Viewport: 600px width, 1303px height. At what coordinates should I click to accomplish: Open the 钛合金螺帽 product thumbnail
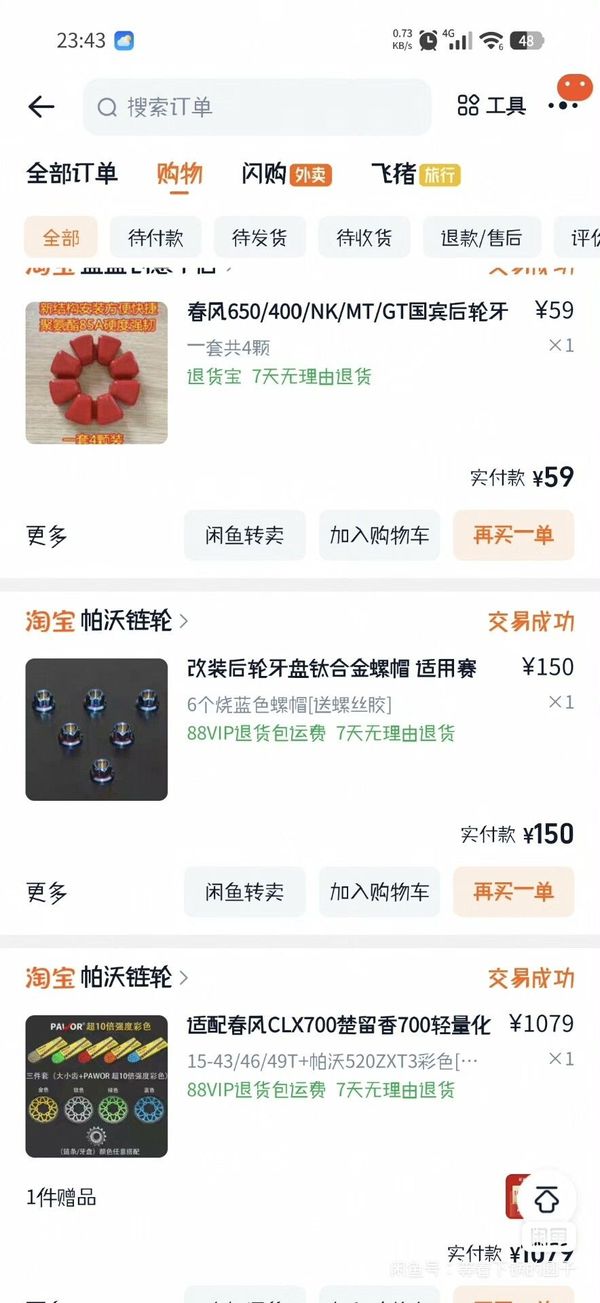(x=96, y=729)
